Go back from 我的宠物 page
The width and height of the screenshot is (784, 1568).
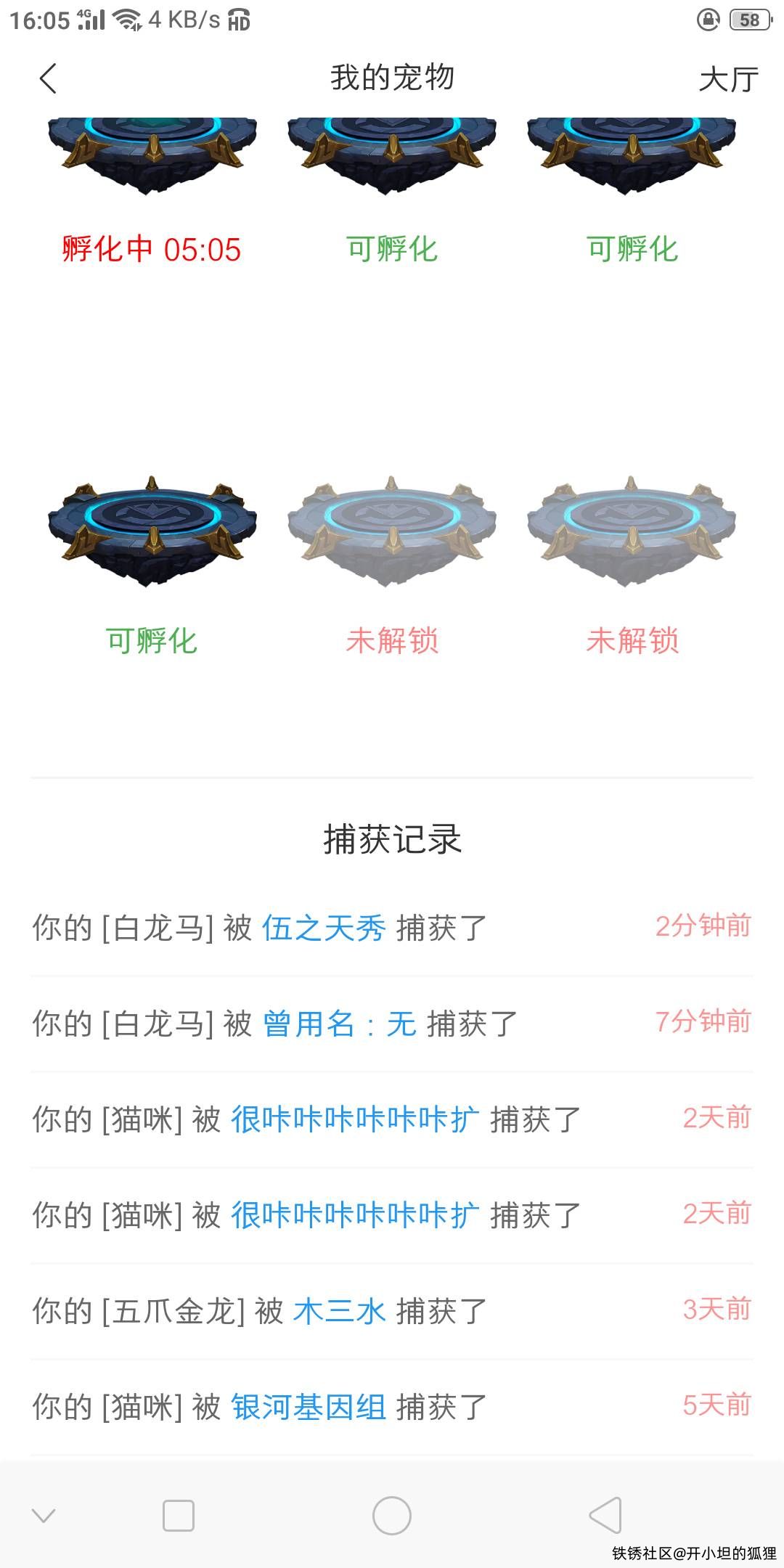point(48,78)
